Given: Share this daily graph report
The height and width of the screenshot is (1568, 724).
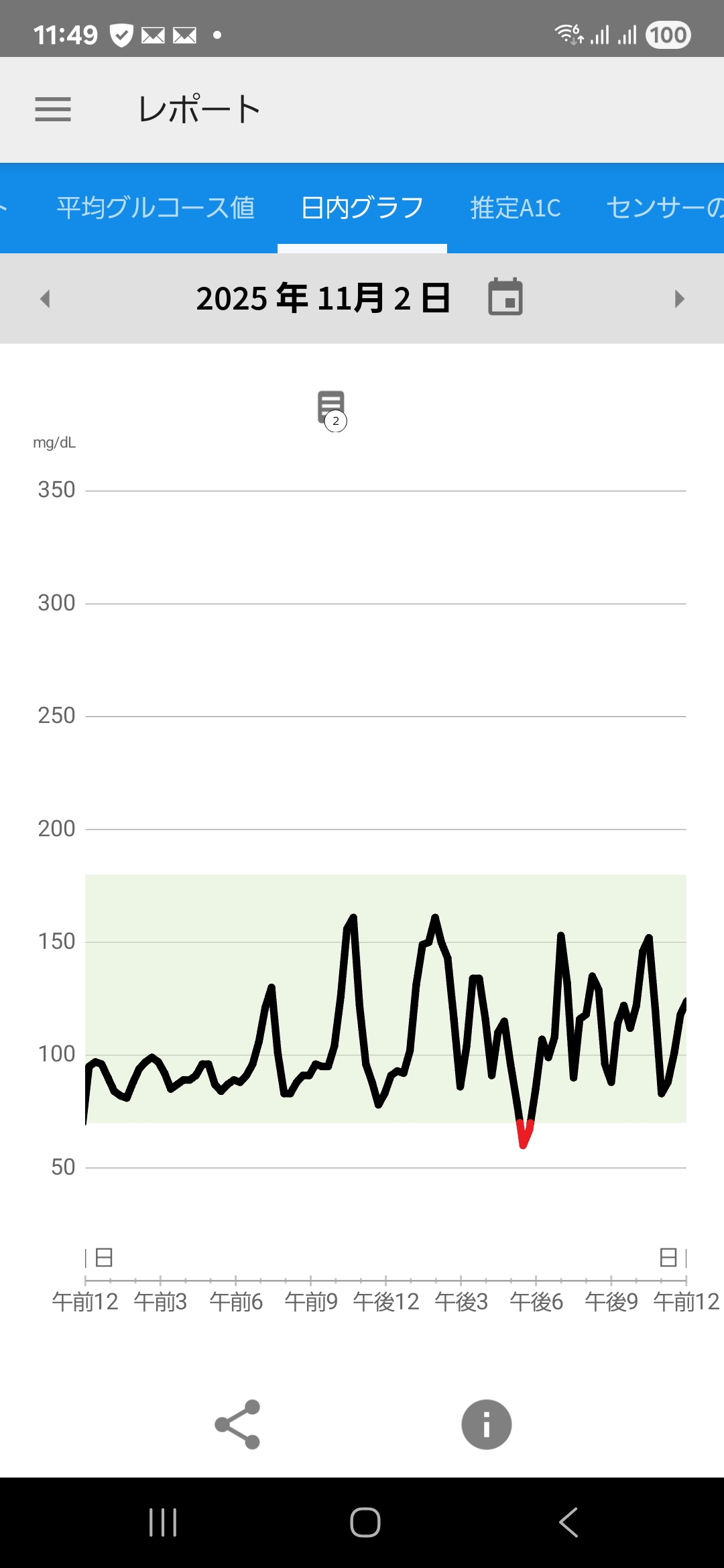Looking at the screenshot, I should coord(237,1424).
